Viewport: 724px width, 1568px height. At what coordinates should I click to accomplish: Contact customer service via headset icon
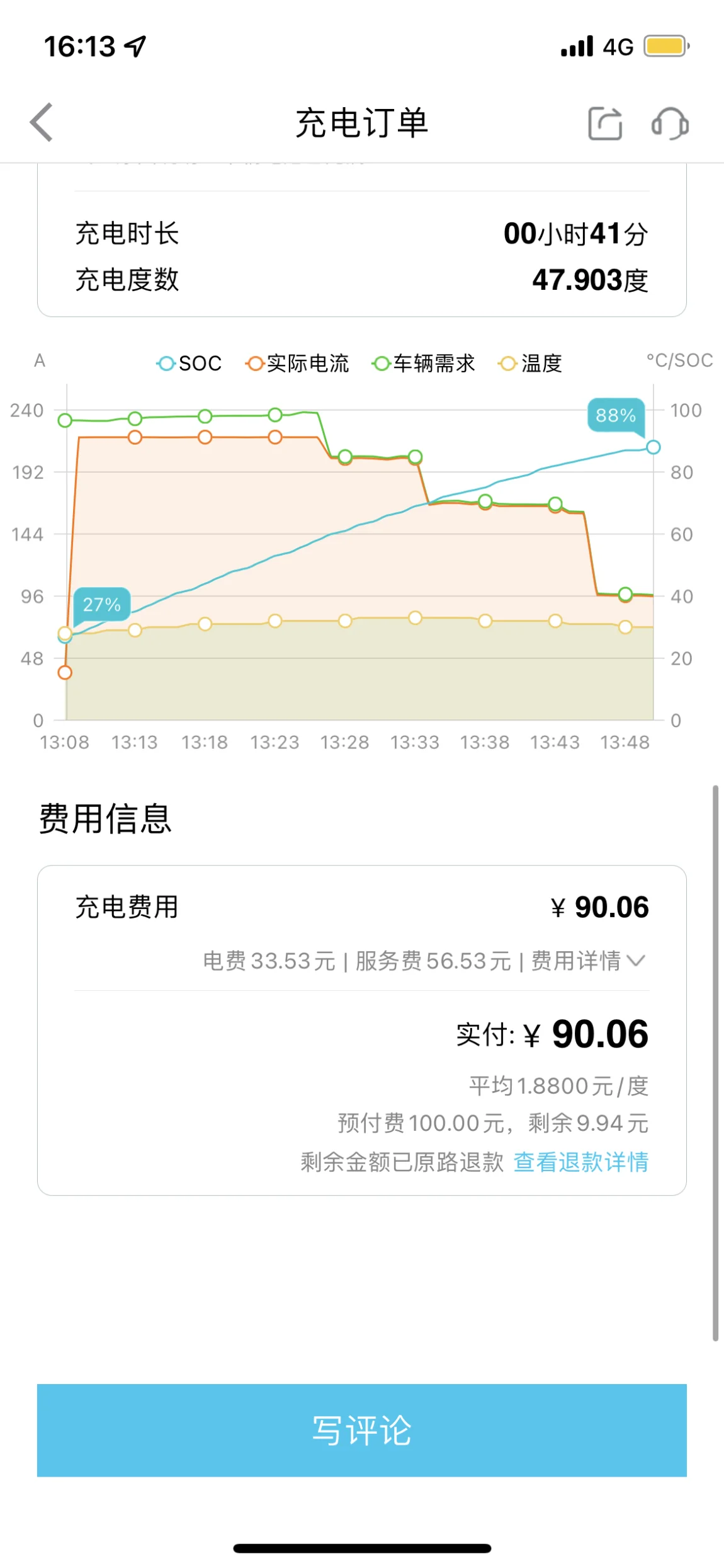[x=670, y=123]
